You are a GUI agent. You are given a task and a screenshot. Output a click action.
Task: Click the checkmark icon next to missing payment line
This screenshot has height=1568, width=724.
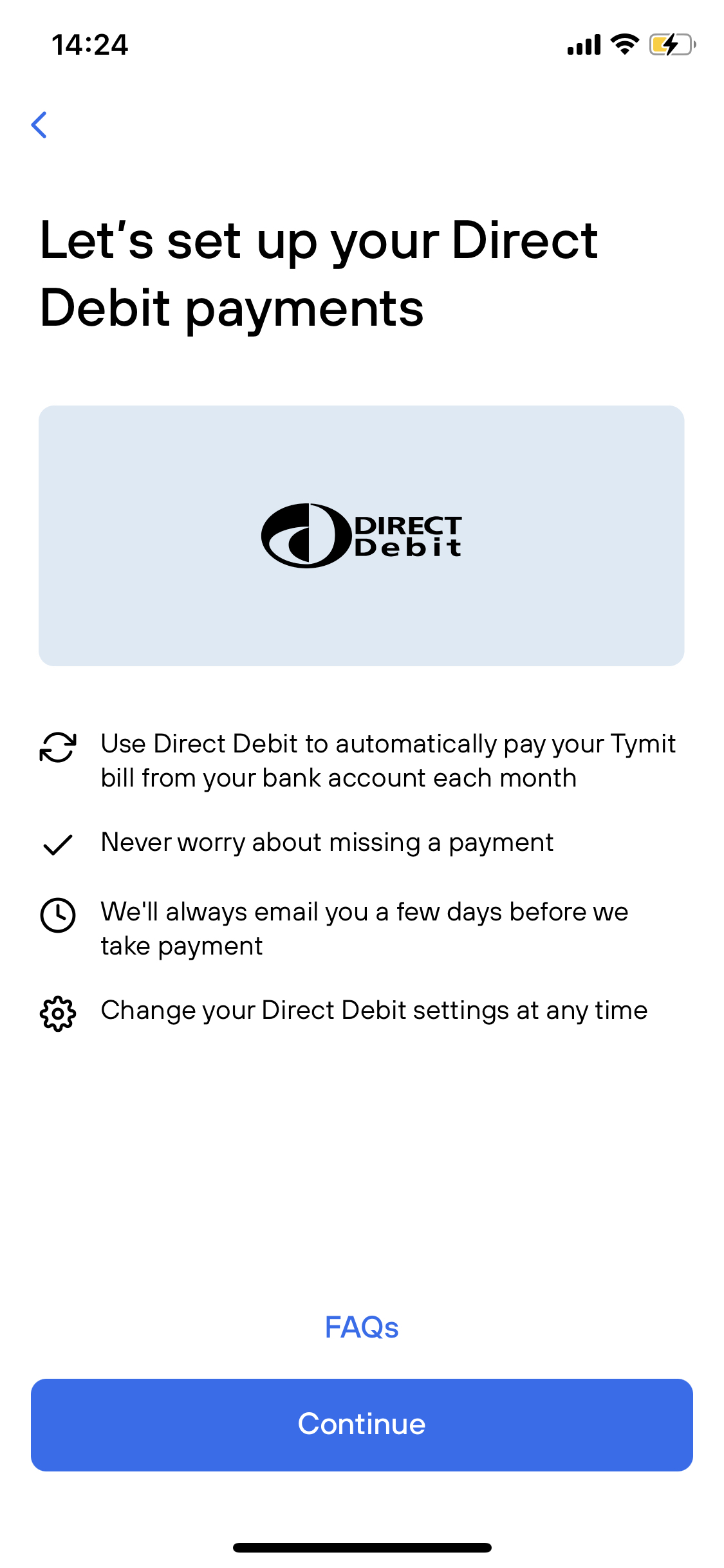point(58,845)
